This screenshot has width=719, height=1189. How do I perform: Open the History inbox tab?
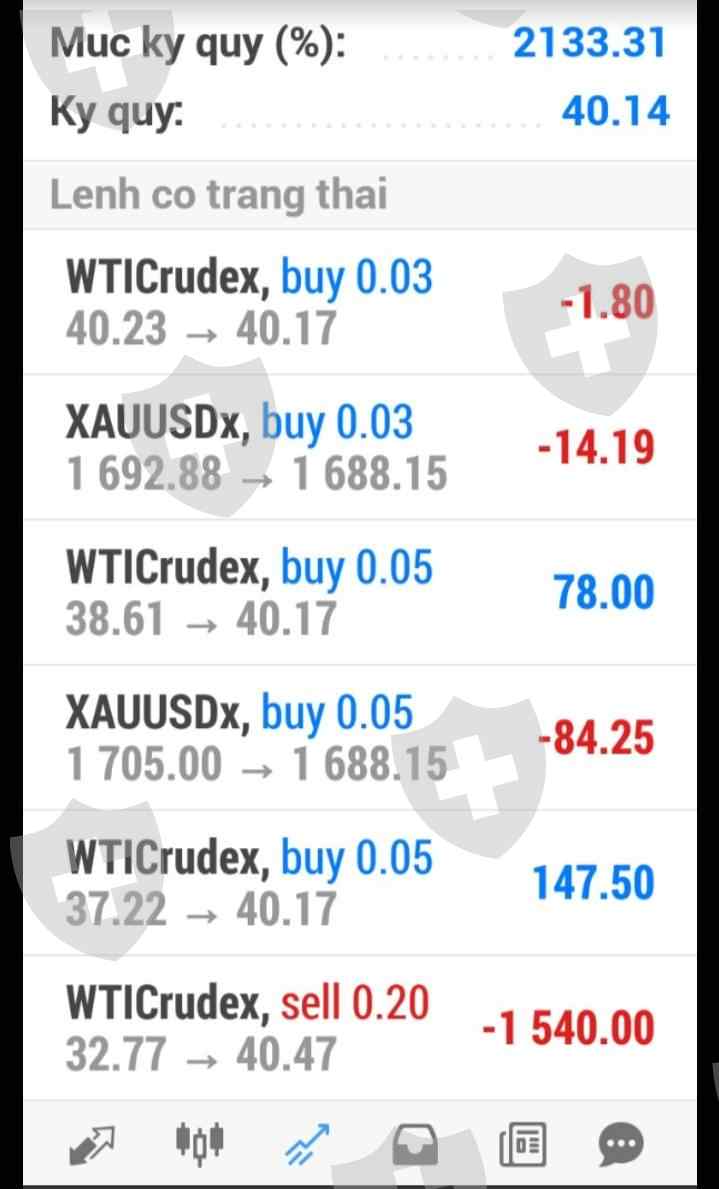[414, 1144]
